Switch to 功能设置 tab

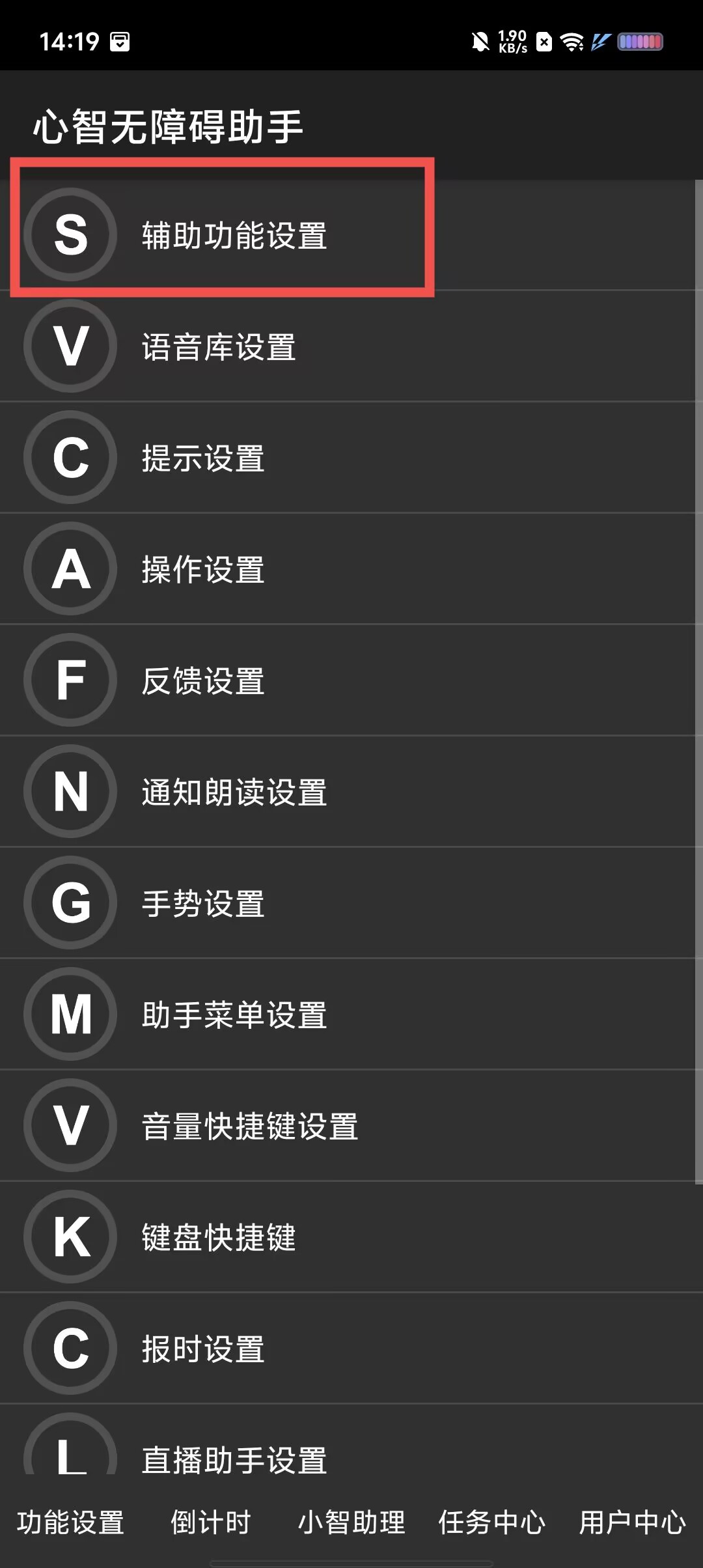(x=70, y=1522)
